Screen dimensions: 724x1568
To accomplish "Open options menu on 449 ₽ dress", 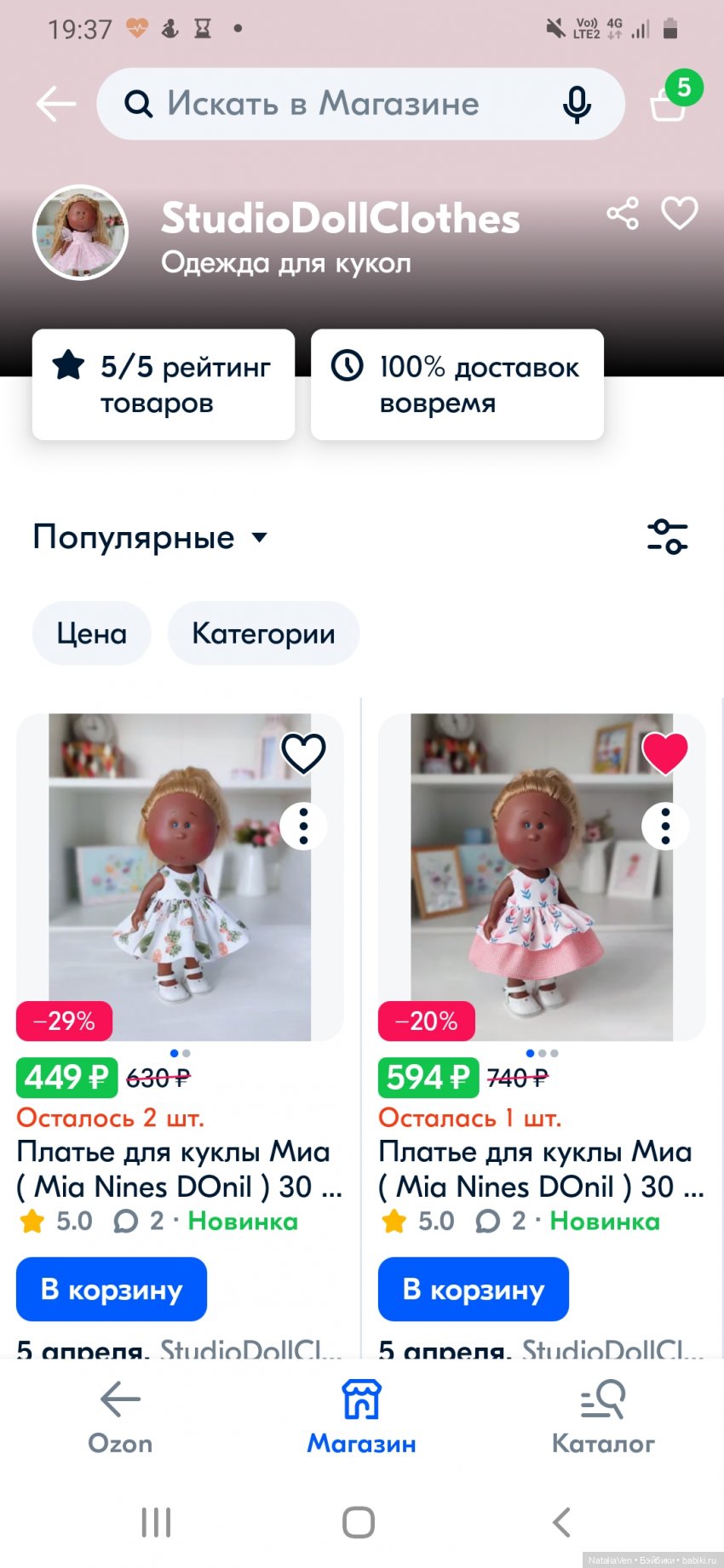I will (303, 826).
